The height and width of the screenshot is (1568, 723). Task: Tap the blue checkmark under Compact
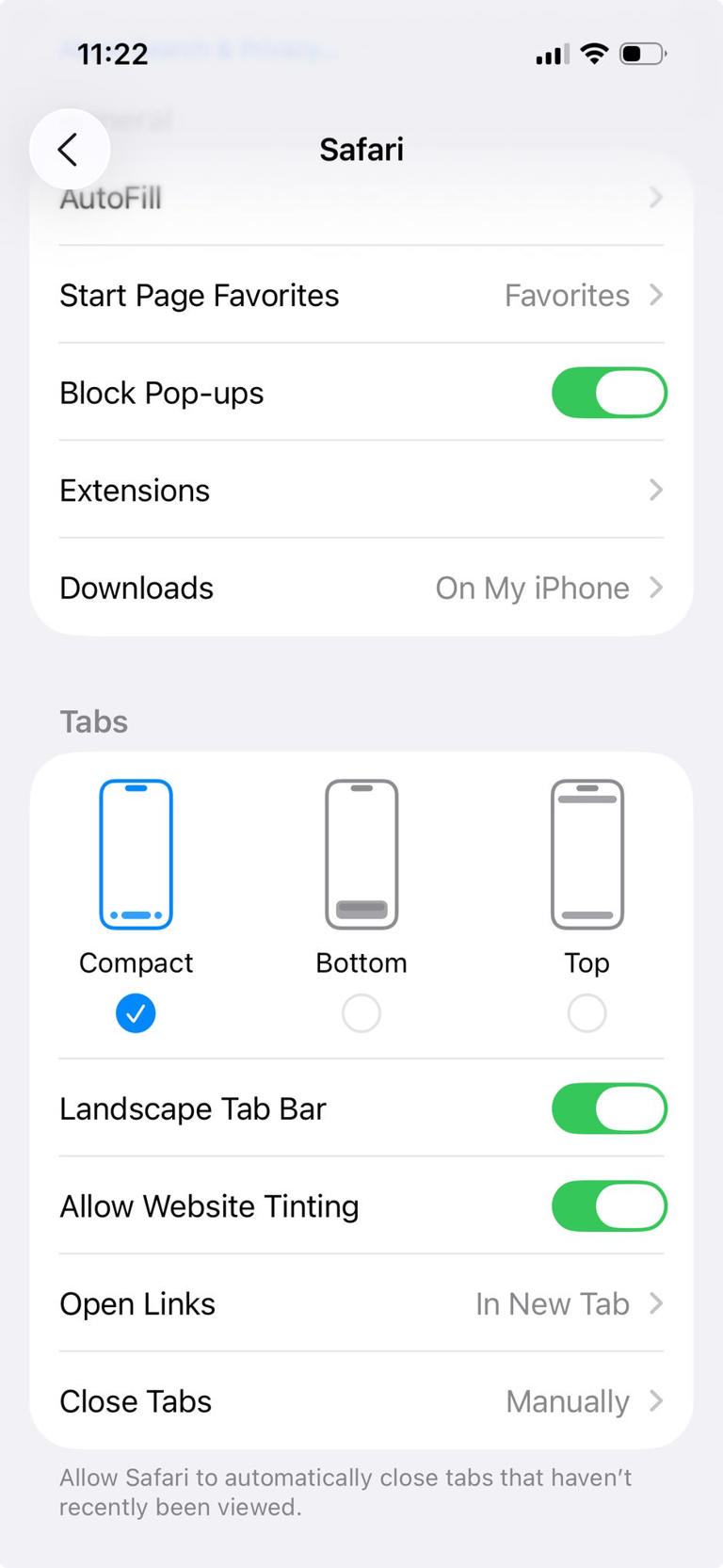(x=136, y=1013)
